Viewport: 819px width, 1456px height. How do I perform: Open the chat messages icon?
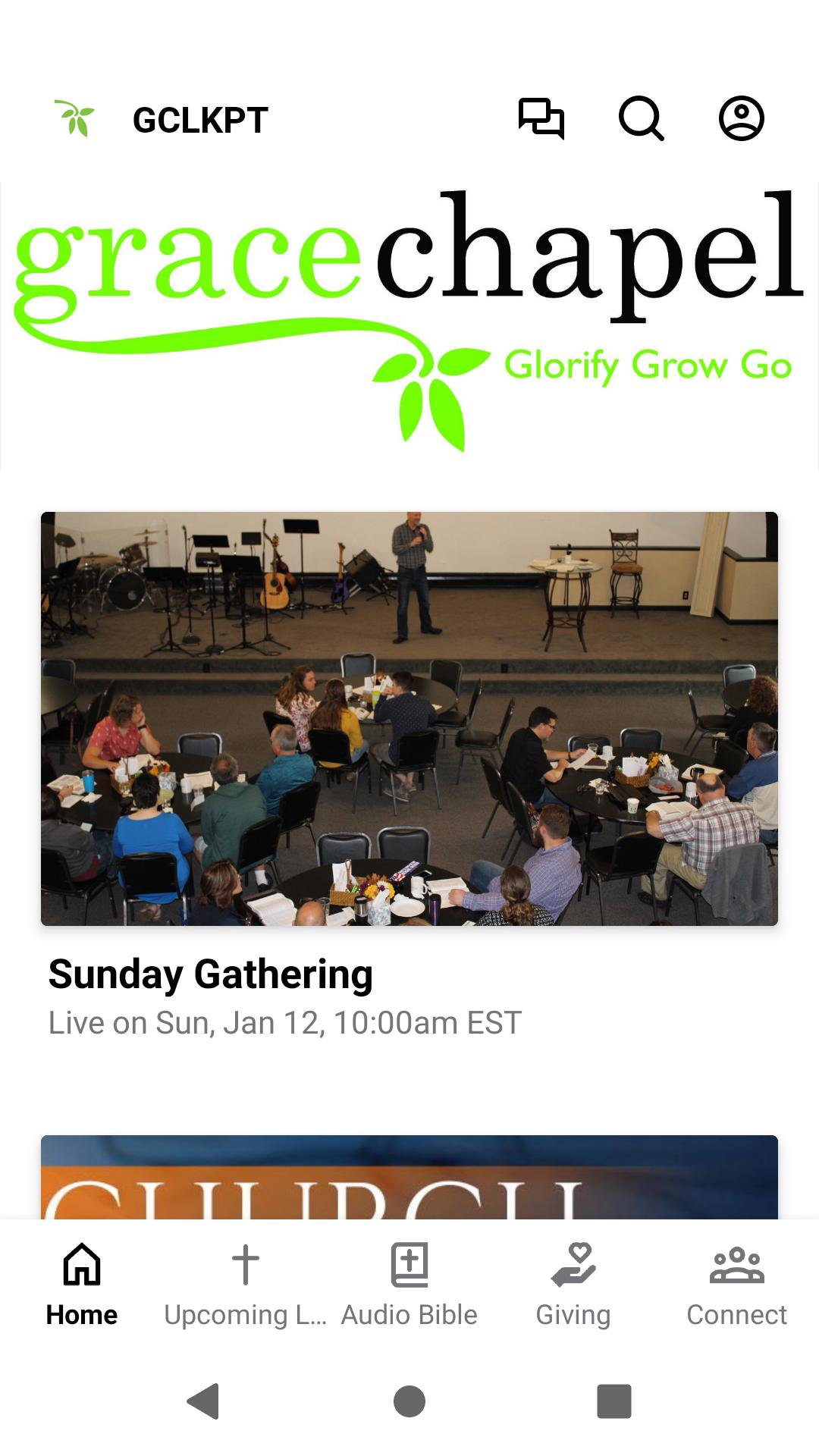[541, 119]
